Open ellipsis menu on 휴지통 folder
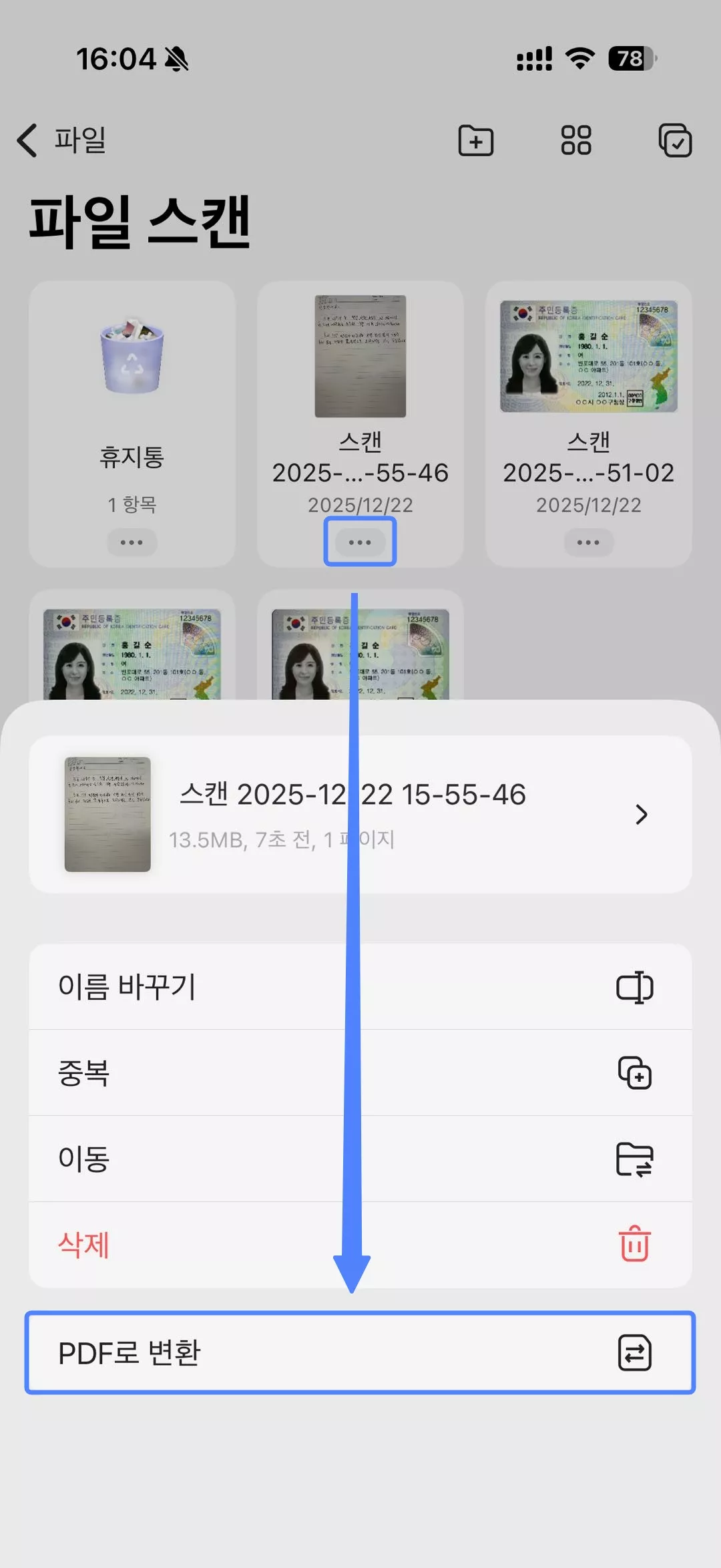721x1568 pixels. pyautogui.click(x=132, y=542)
